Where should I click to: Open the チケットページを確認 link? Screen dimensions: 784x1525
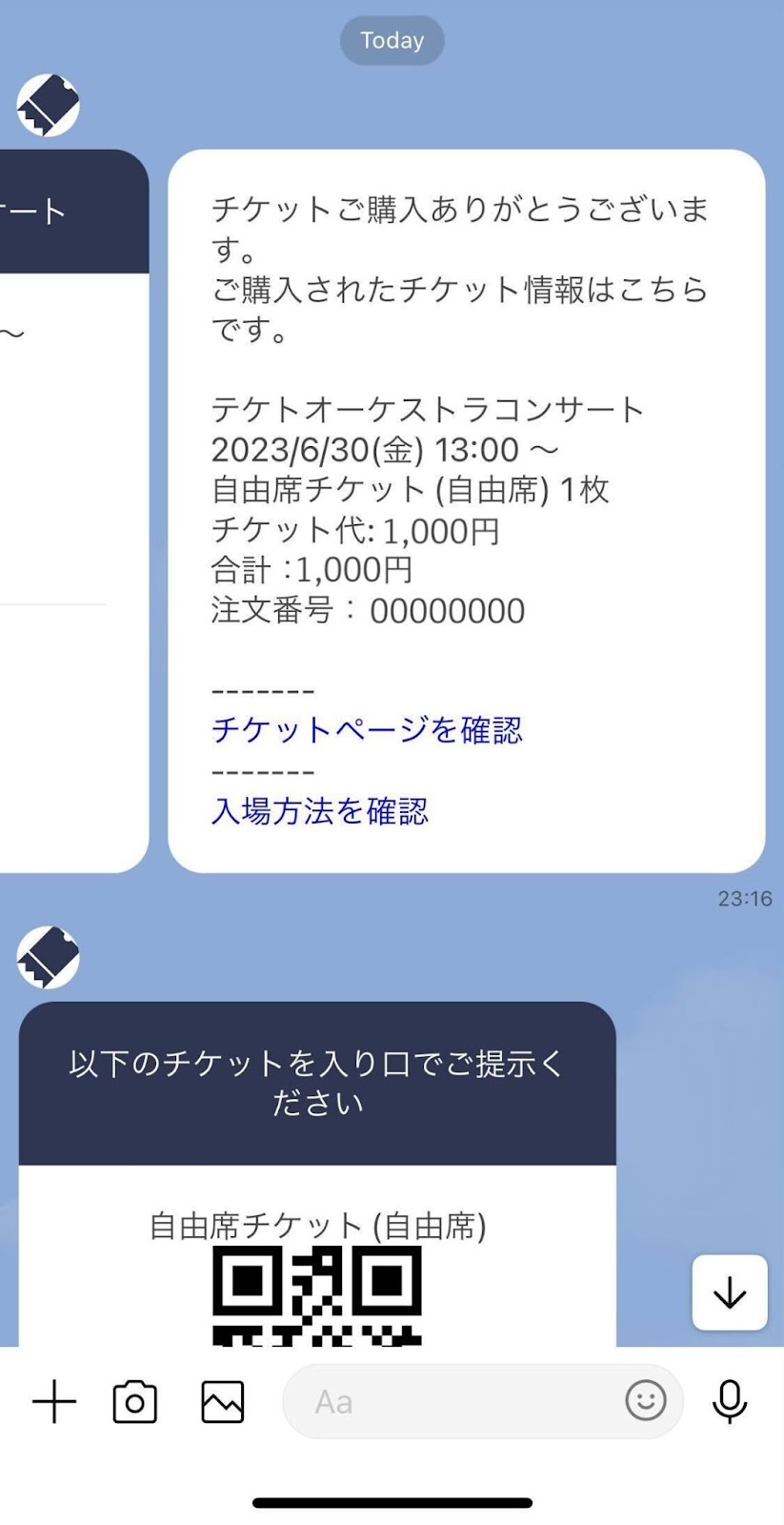point(367,730)
